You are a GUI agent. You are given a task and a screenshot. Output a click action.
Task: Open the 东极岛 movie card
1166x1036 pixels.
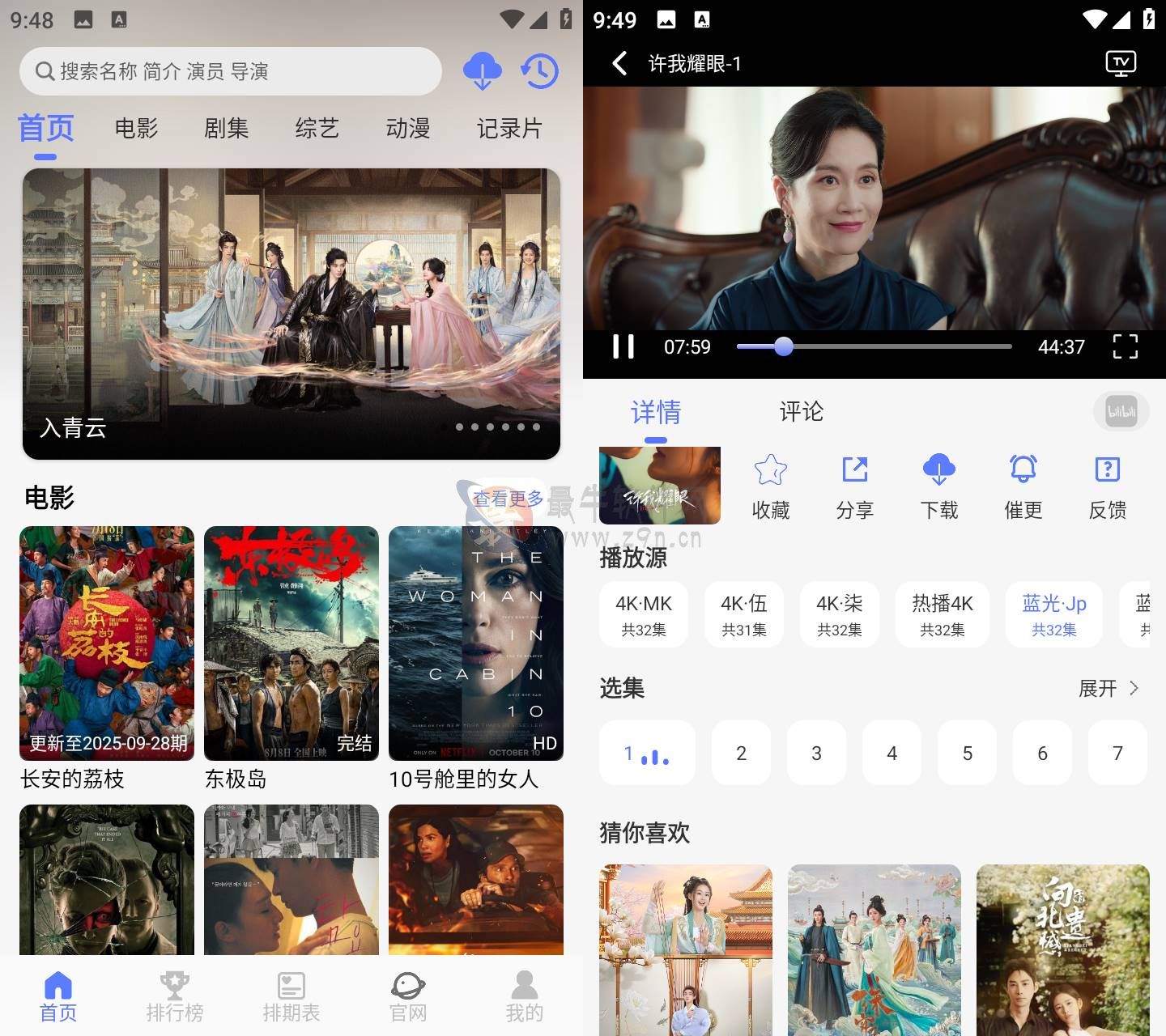click(291, 643)
